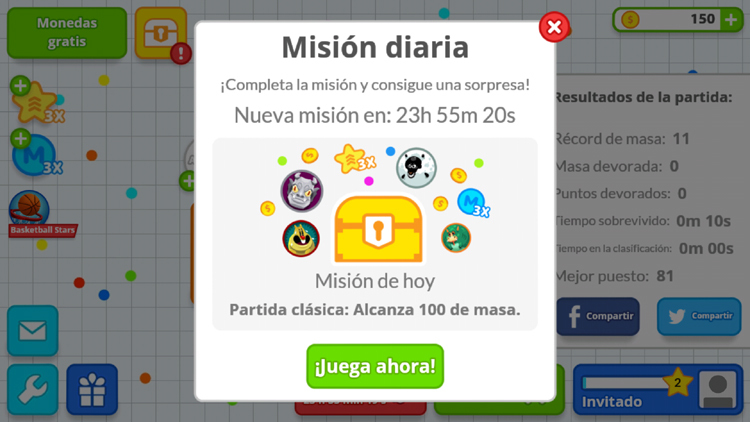This screenshot has height=422, width=750.
Task: Add more coins with plus button
Action: (x=732, y=19)
